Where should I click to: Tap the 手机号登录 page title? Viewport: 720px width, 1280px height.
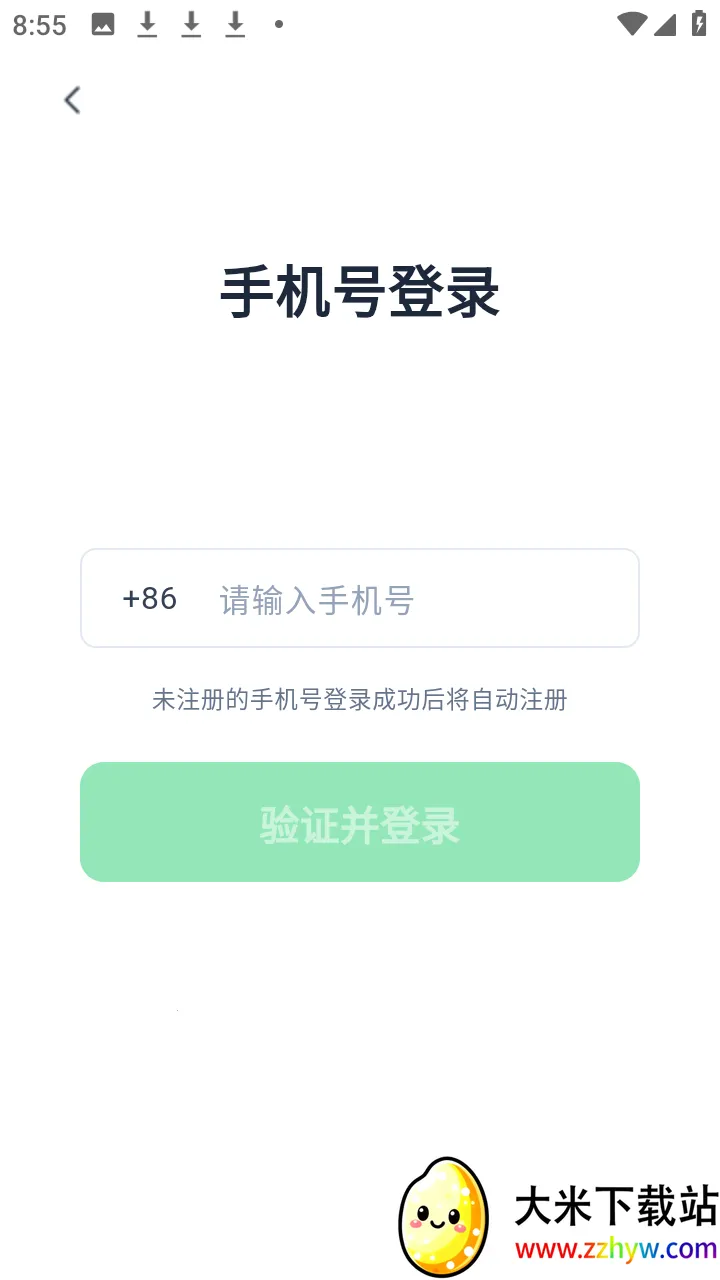click(360, 294)
